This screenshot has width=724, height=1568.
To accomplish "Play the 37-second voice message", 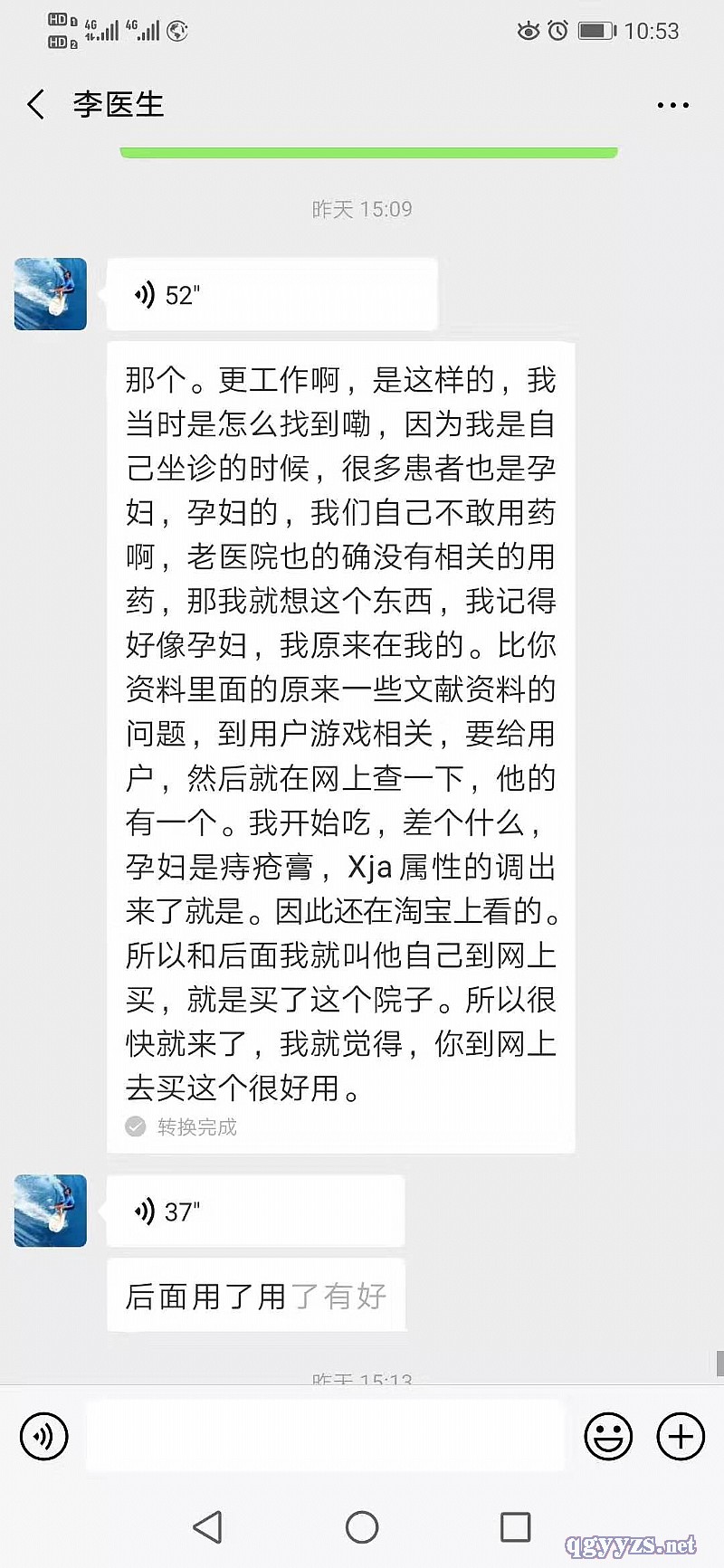I will [255, 1212].
